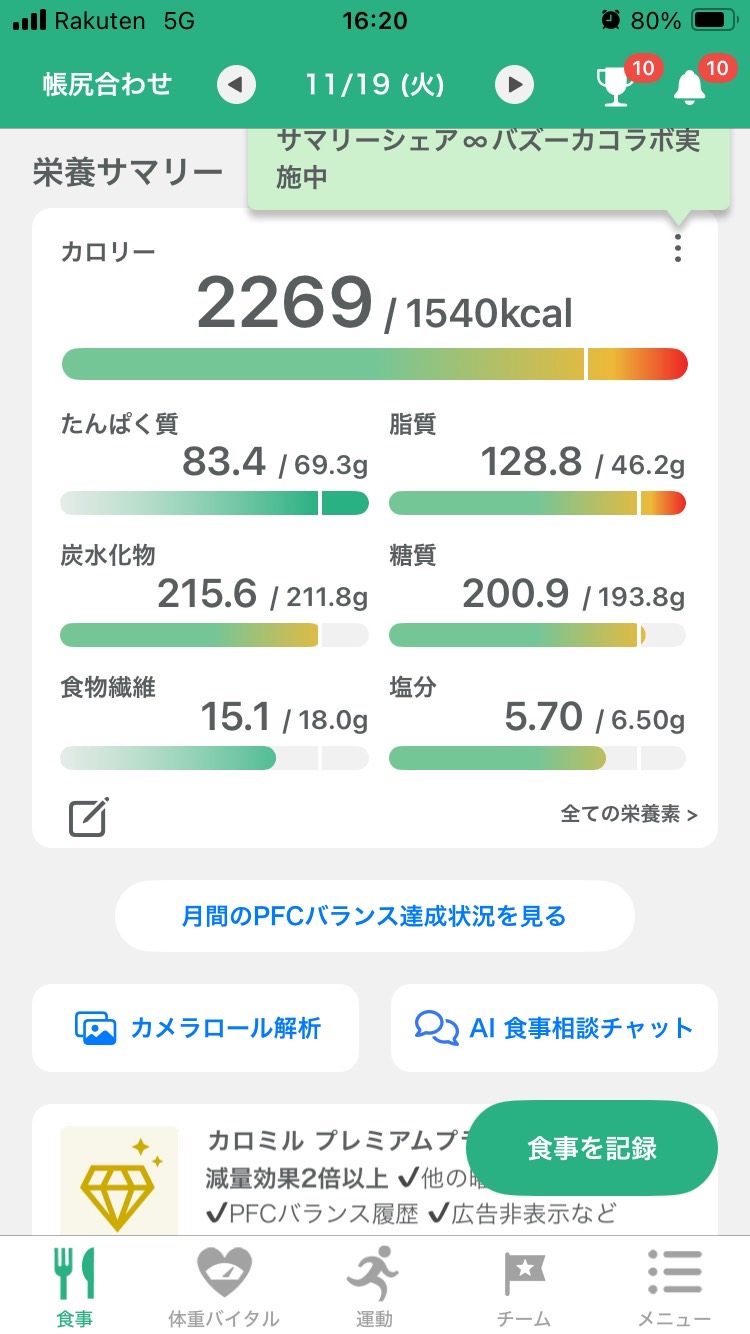Tap the edit icon in nutrition summary

pos(88,817)
